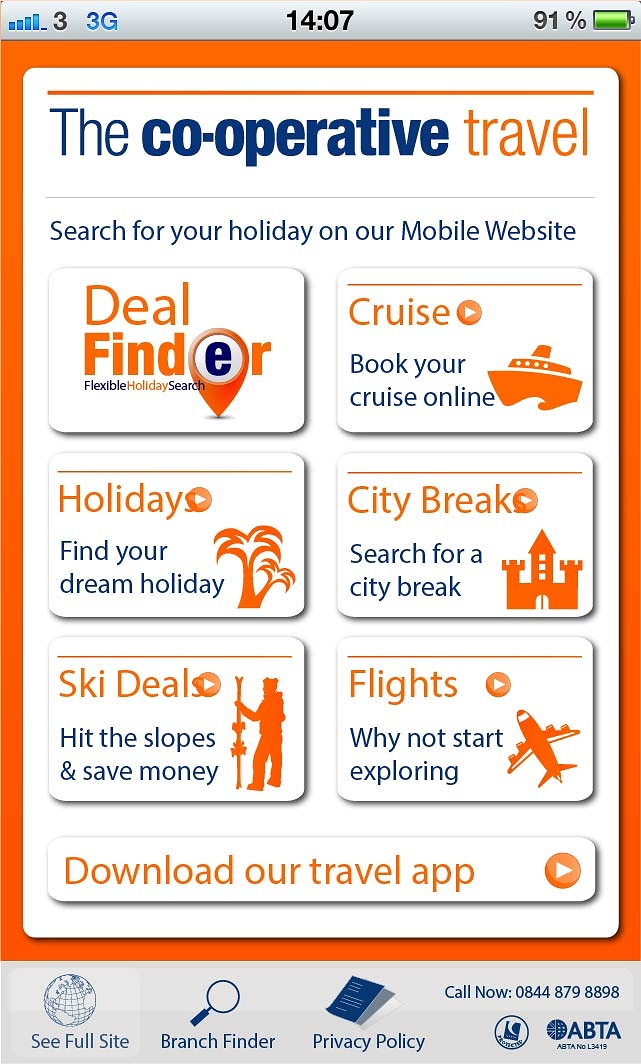Open the Deal Finder flexible holiday search

tap(176, 349)
